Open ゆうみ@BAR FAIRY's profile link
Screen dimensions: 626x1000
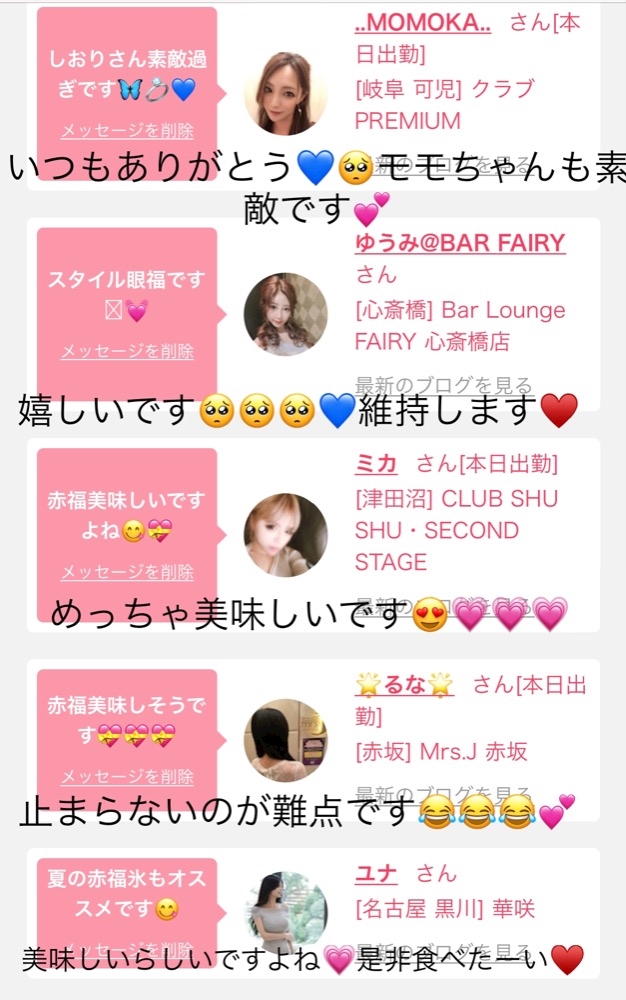(460, 243)
